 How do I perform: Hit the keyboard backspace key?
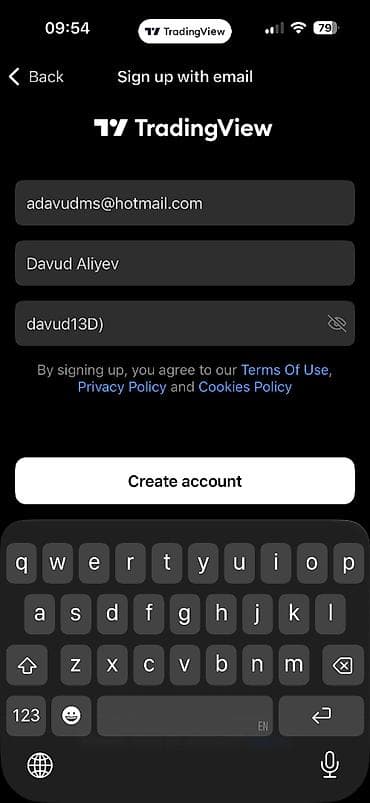[342, 666]
